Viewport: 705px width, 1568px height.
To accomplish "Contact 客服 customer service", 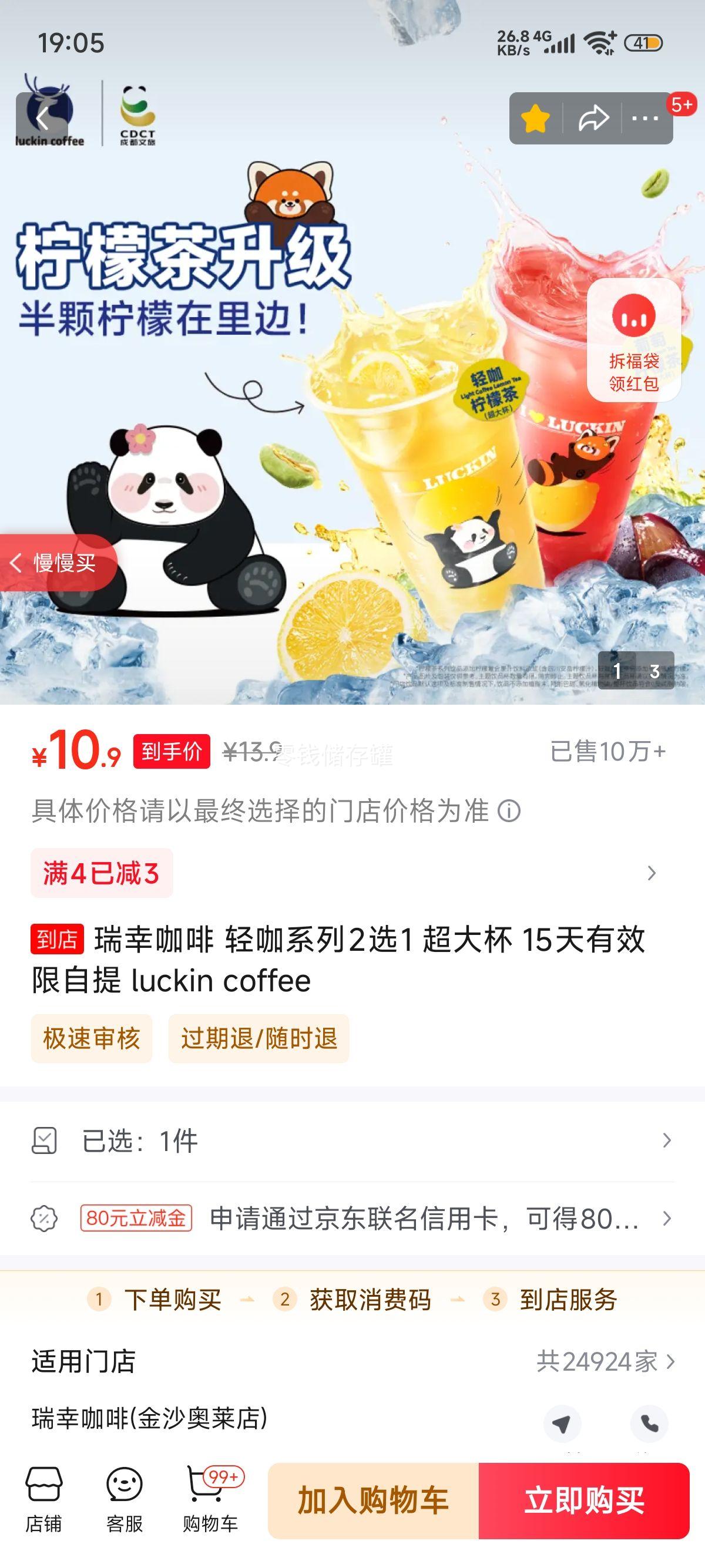I will click(125, 1499).
